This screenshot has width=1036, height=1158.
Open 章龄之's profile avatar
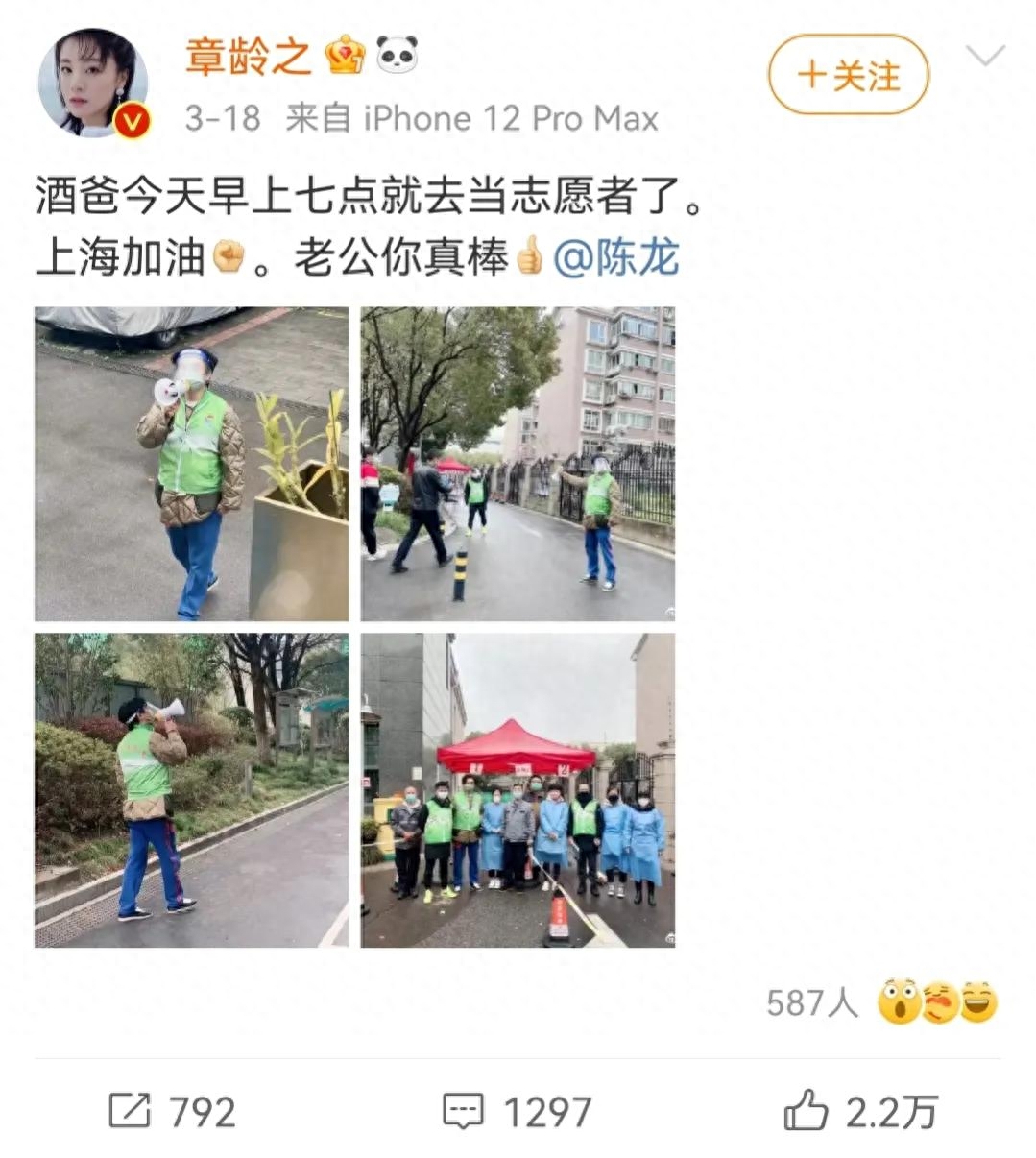(93, 83)
